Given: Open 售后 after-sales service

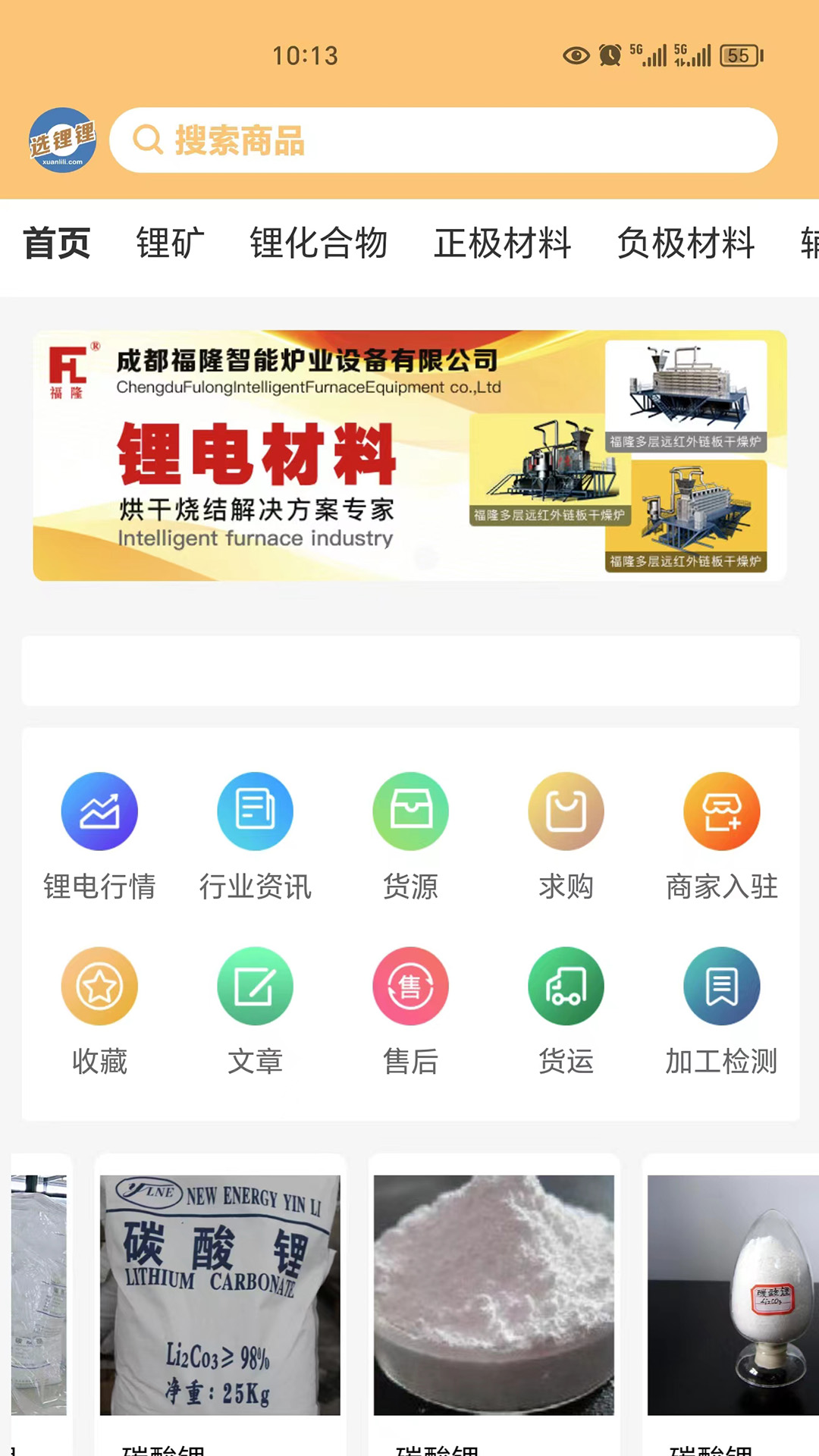Looking at the screenshot, I should pos(410,1010).
